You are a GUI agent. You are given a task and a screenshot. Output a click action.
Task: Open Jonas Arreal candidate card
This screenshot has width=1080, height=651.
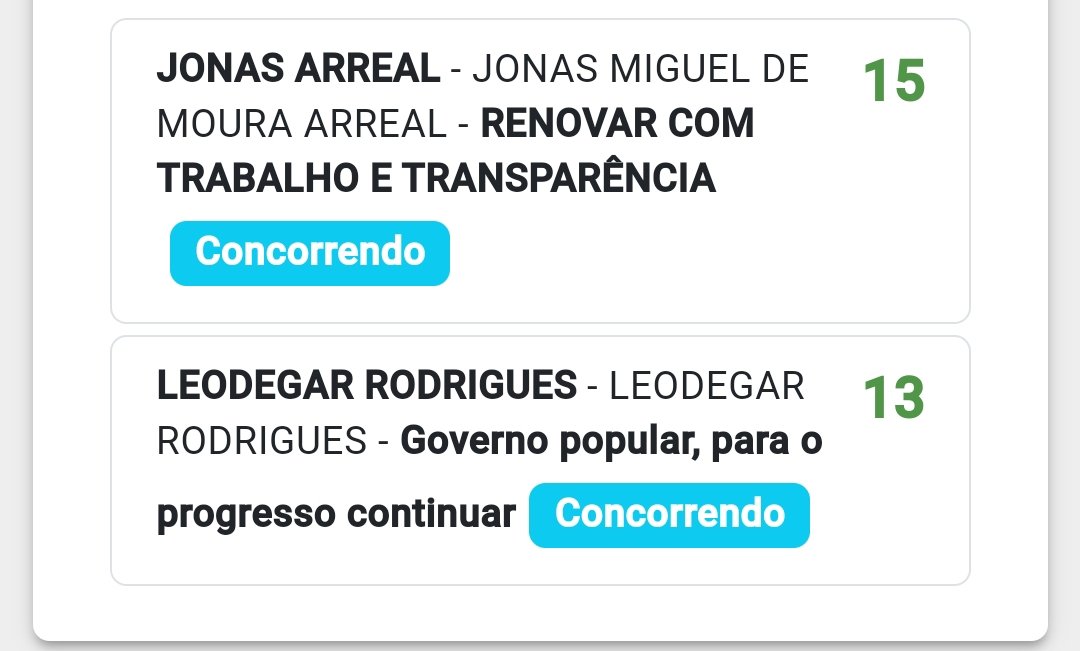pyautogui.click(x=540, y=171)
